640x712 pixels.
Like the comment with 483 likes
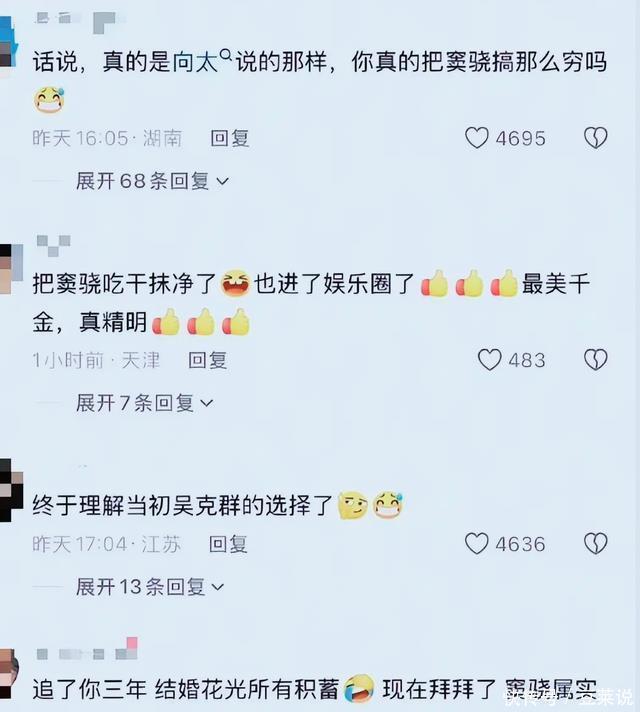[489, 360]
